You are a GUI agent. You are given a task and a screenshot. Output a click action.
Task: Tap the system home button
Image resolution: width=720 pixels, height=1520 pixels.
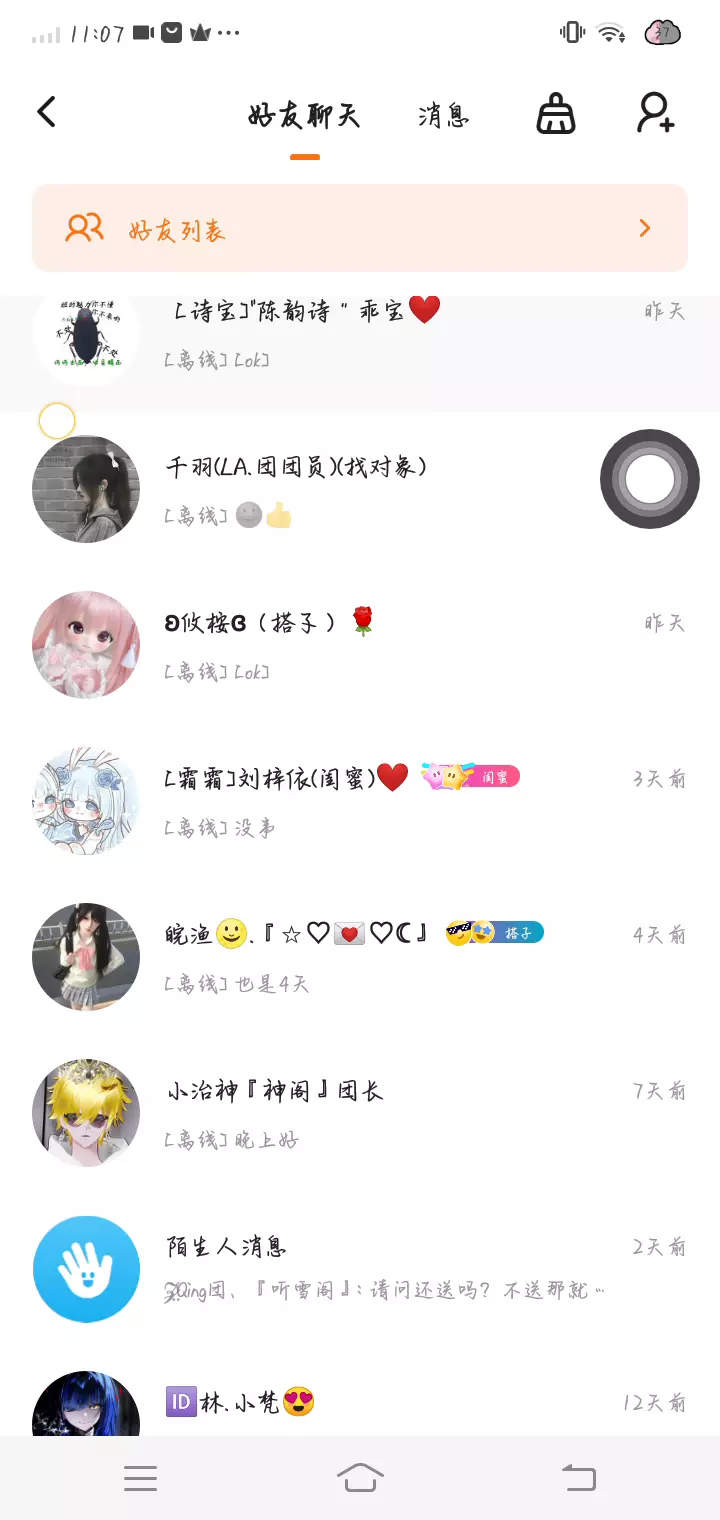coord(360,1477)
